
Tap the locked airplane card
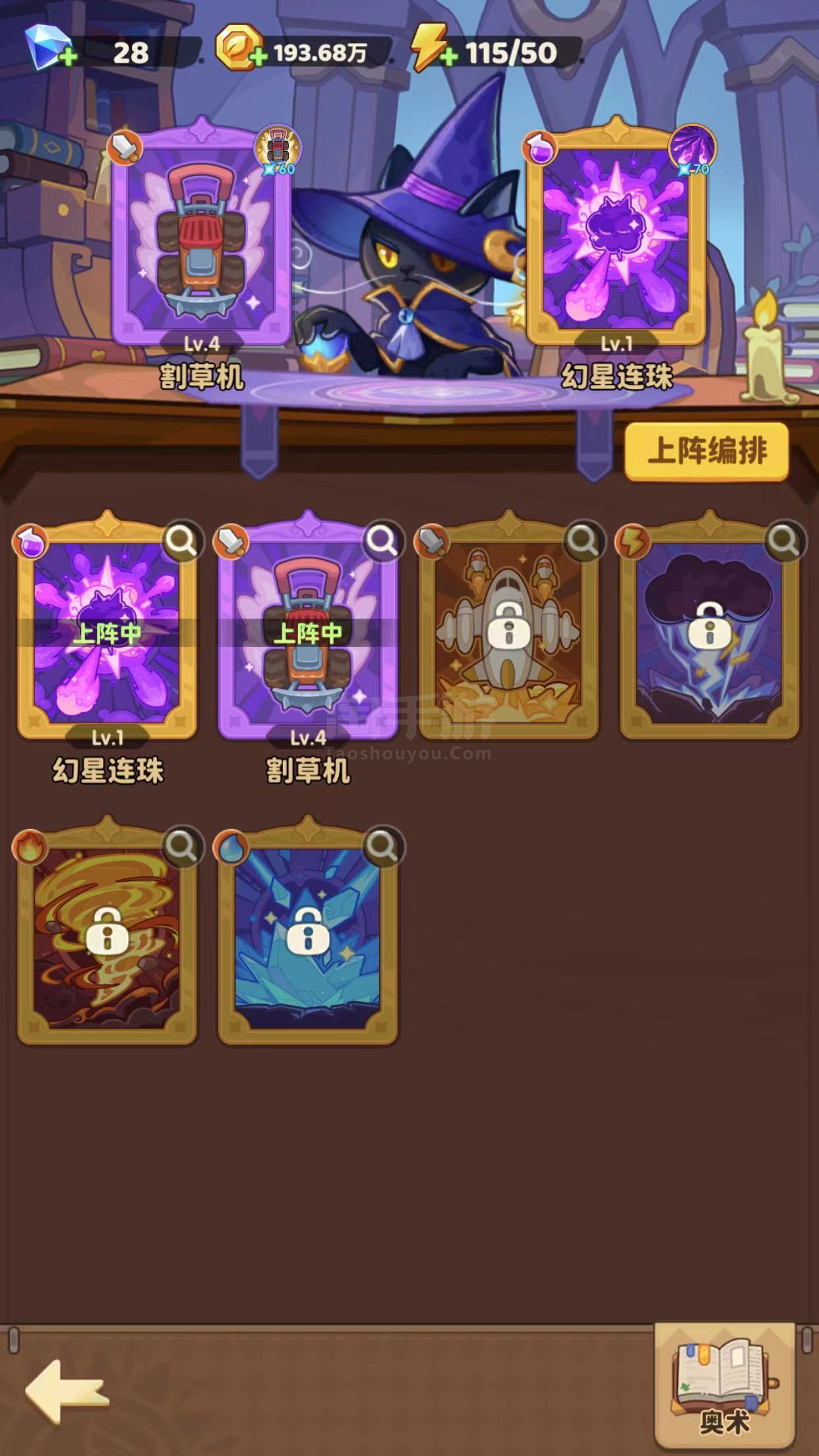point(509,630)
